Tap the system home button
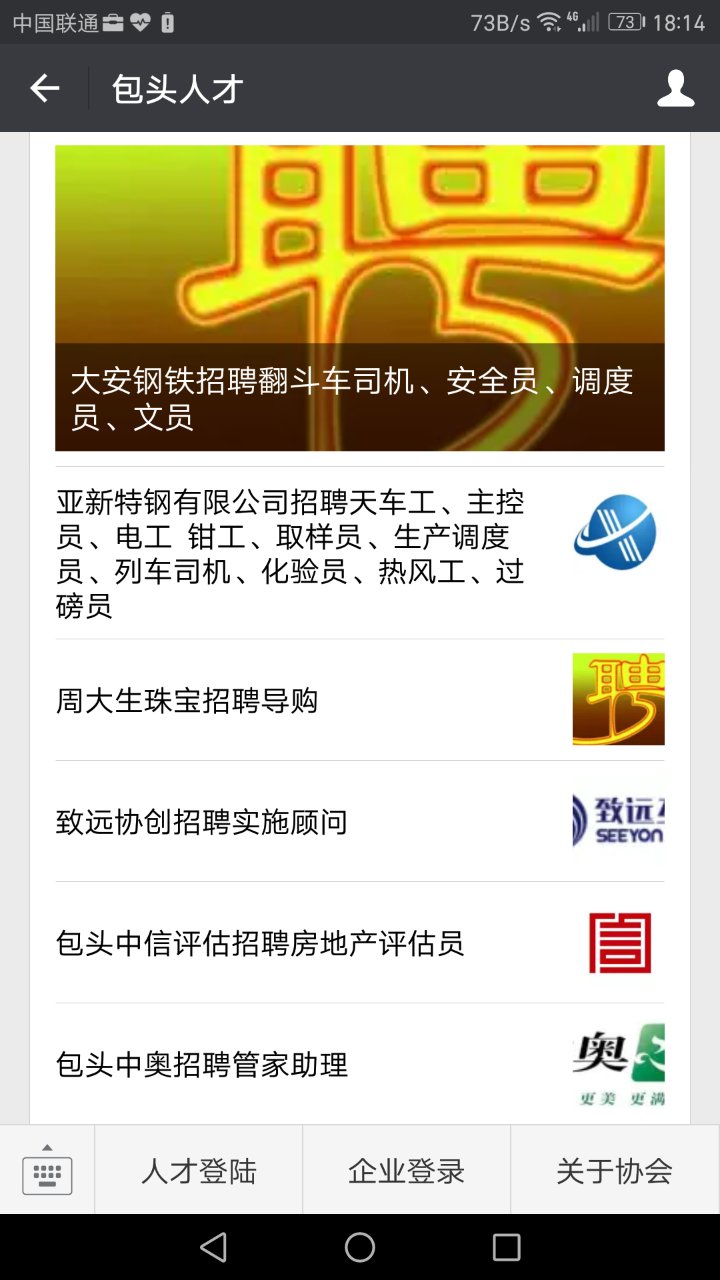The width and height of the screenshot is (720, 1280). click(360, 1247)
